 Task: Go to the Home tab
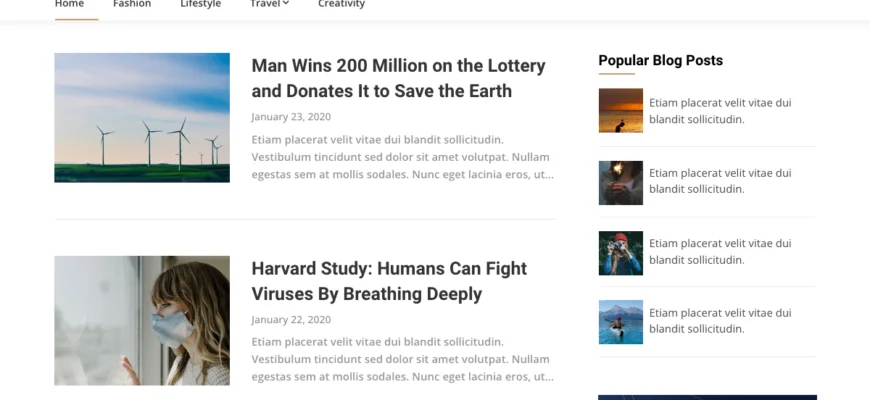point(69,4)
